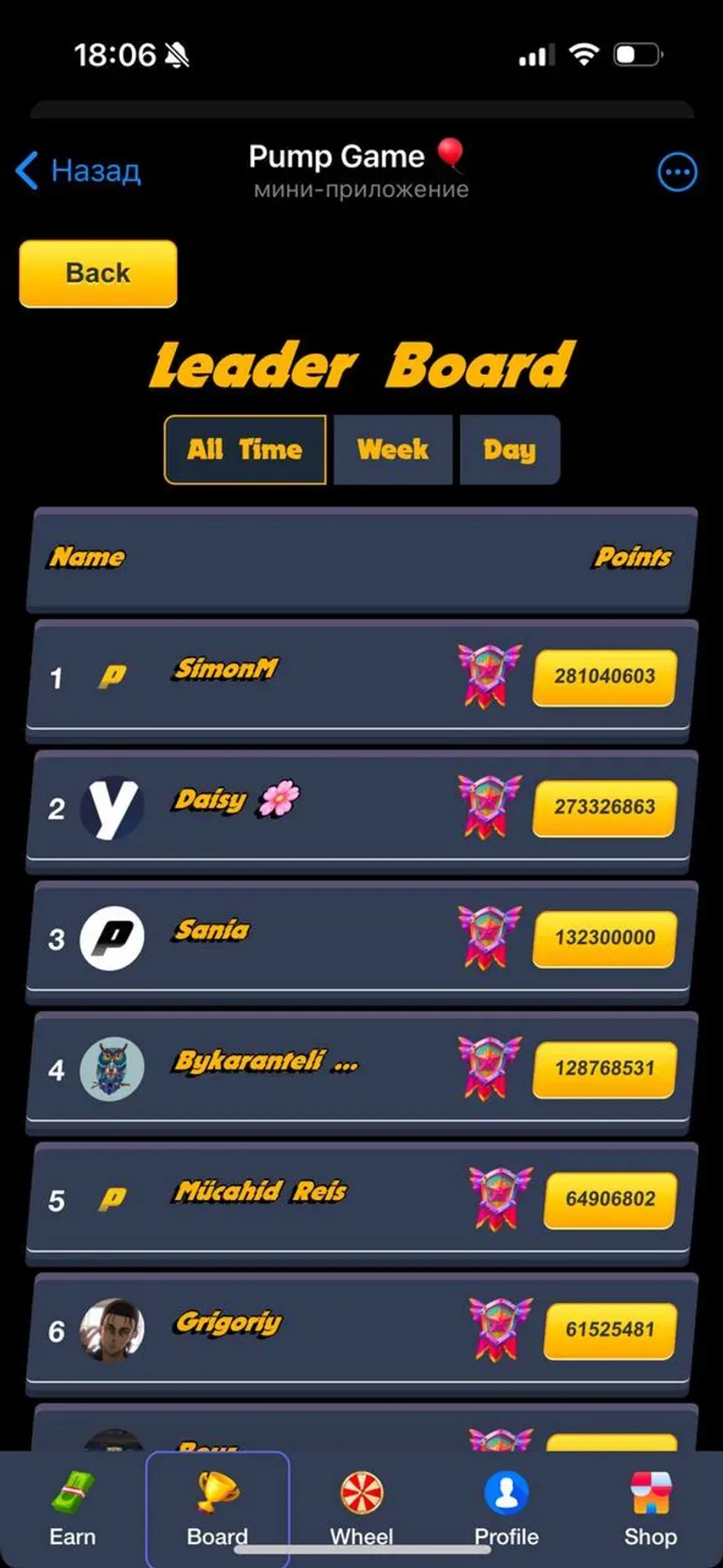The image size is (723, 1568).
Task: Select the Board trophy icon in bottom navigation
Action: [x=217, y=1488]
